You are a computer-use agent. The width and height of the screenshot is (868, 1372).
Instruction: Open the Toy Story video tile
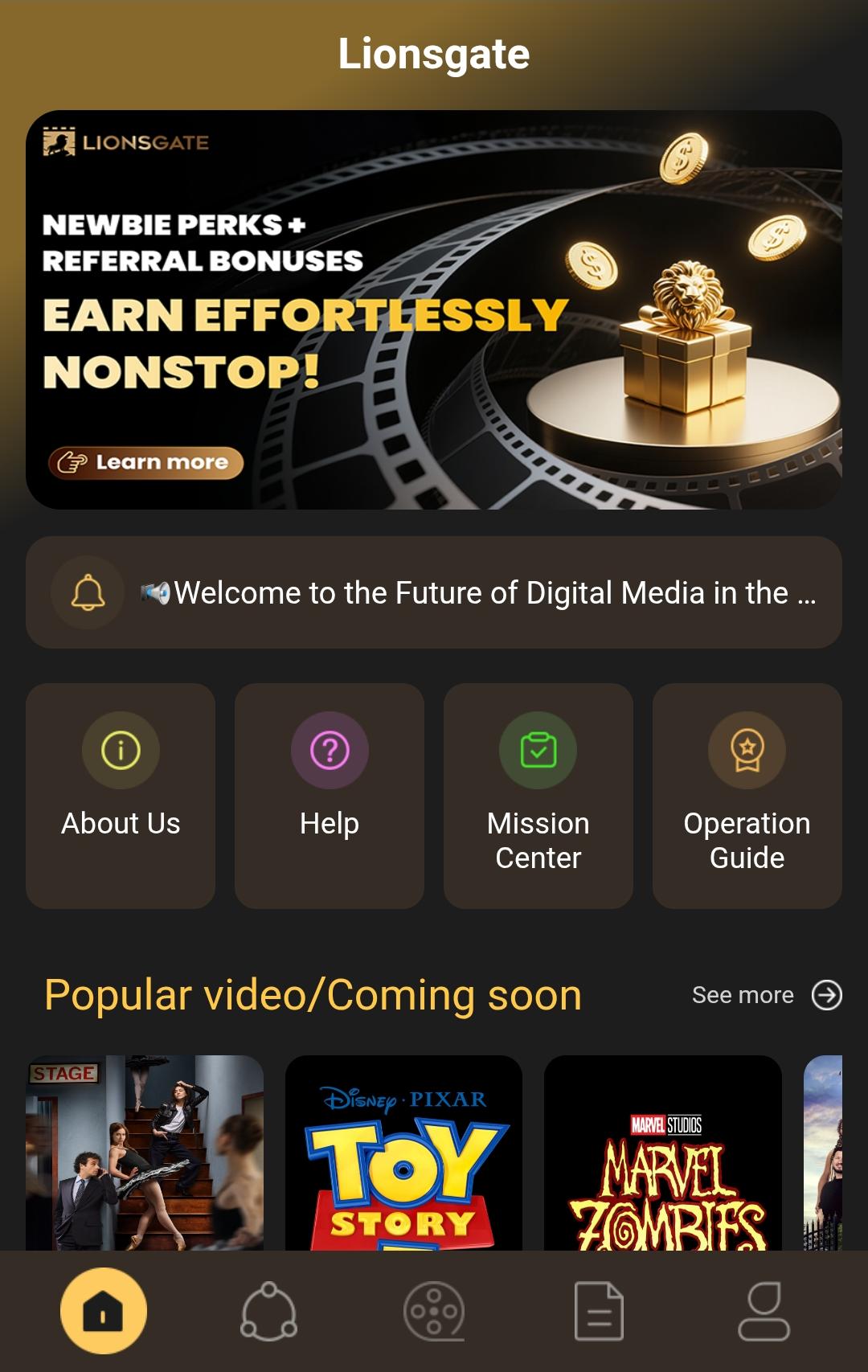click(x=403, y=1153)
